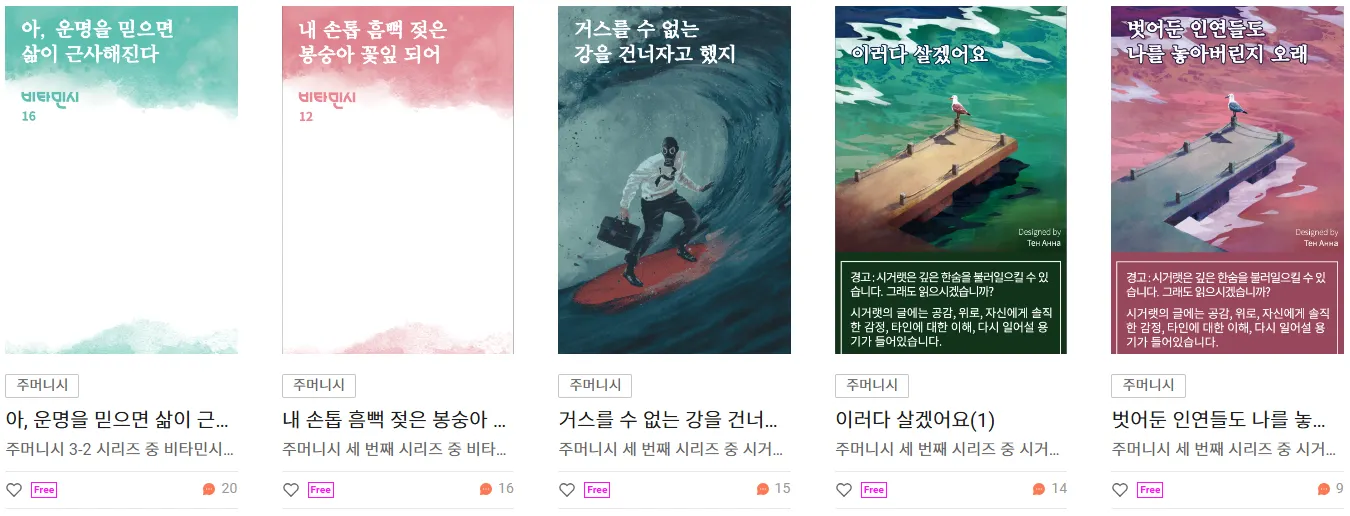Like '아, 운명을 믿으면 삶이 근…' with heart icon

[x=14, y=490]
